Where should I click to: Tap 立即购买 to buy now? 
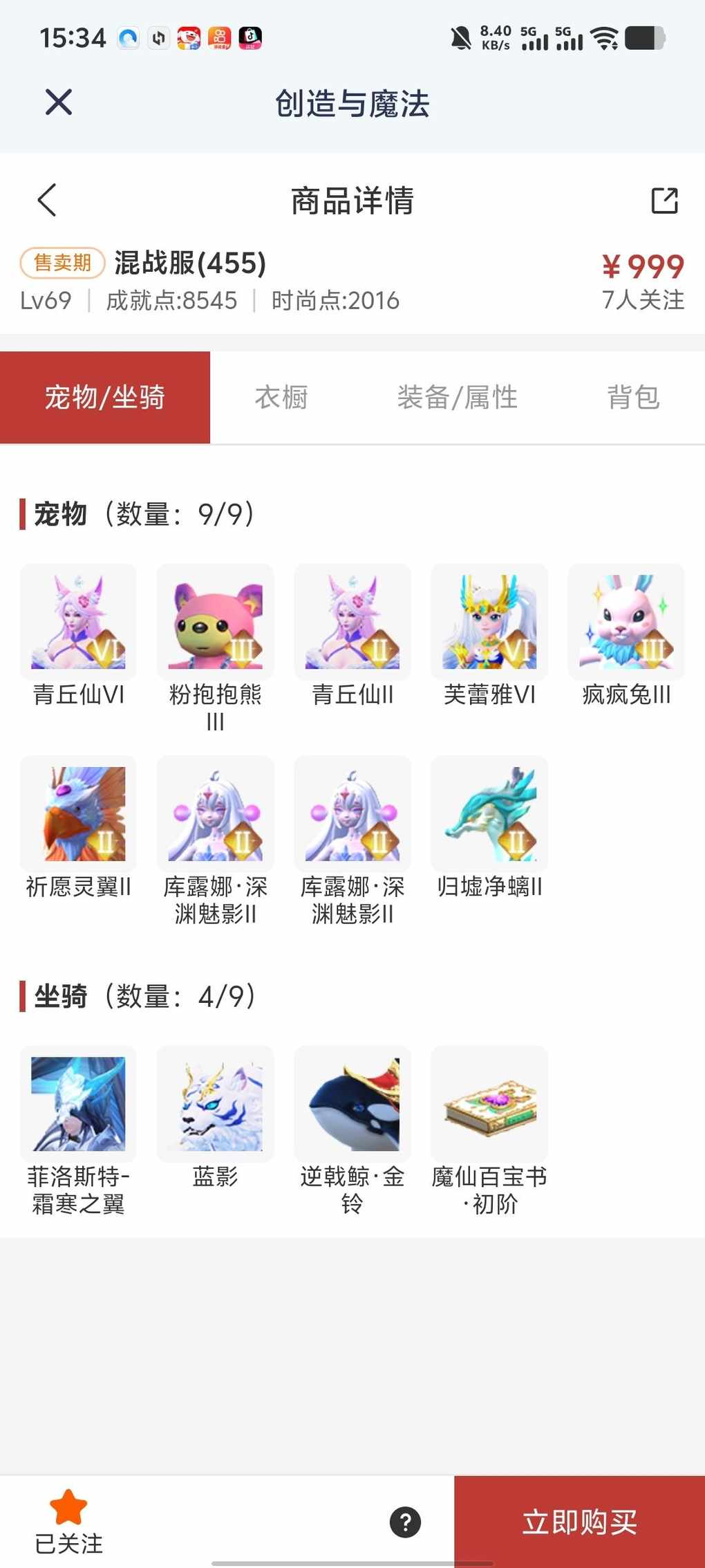tap(579, 1522)
